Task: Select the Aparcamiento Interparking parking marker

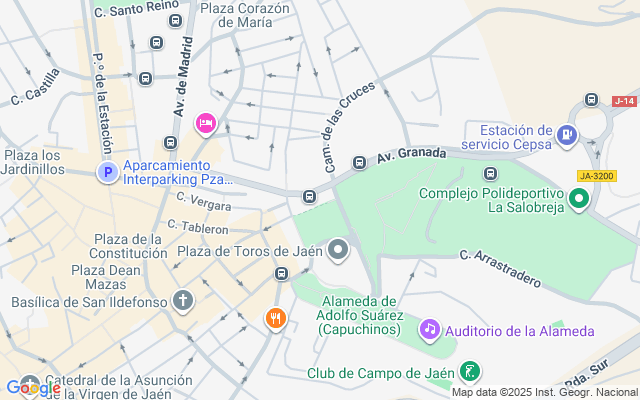Action: (108, 172)
